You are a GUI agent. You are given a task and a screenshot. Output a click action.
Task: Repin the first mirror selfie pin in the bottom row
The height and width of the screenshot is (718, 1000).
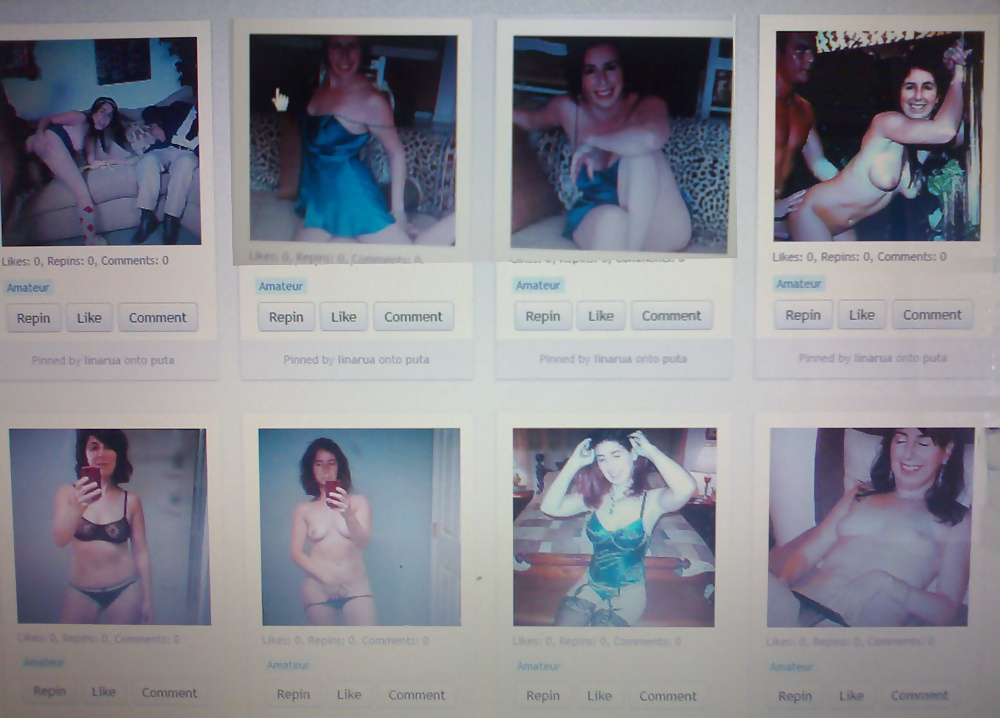tap(49, 691)
